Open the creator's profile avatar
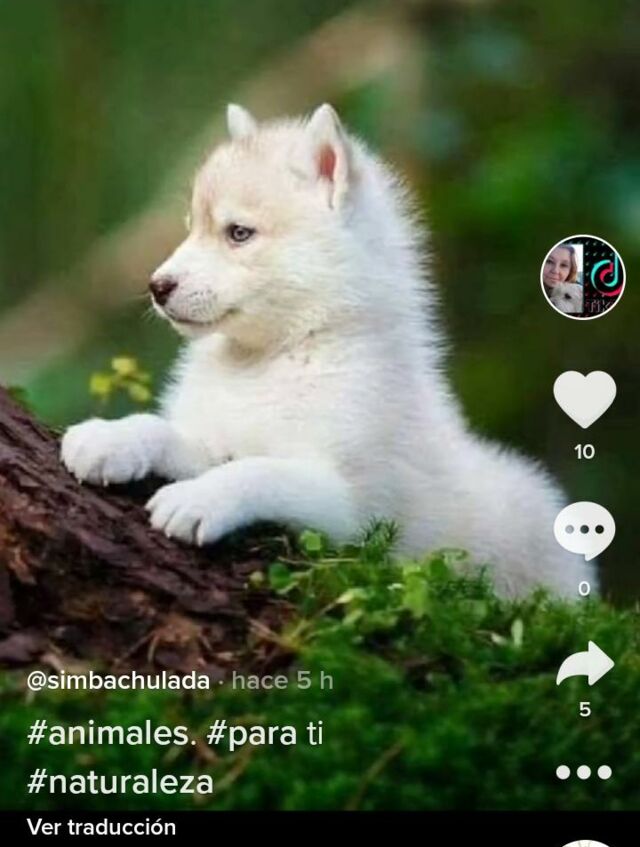 [583, 277]
